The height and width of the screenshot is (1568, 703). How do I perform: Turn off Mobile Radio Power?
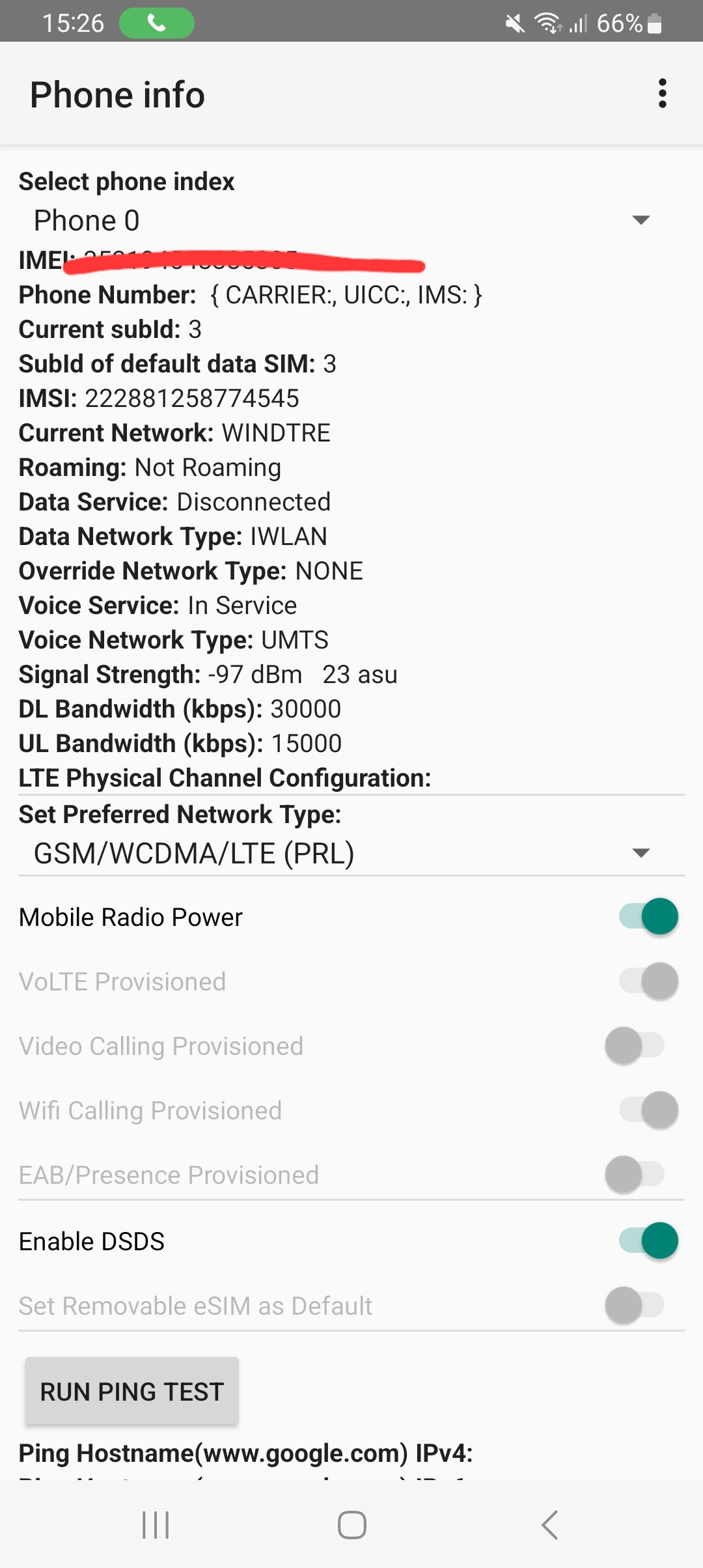648,917
